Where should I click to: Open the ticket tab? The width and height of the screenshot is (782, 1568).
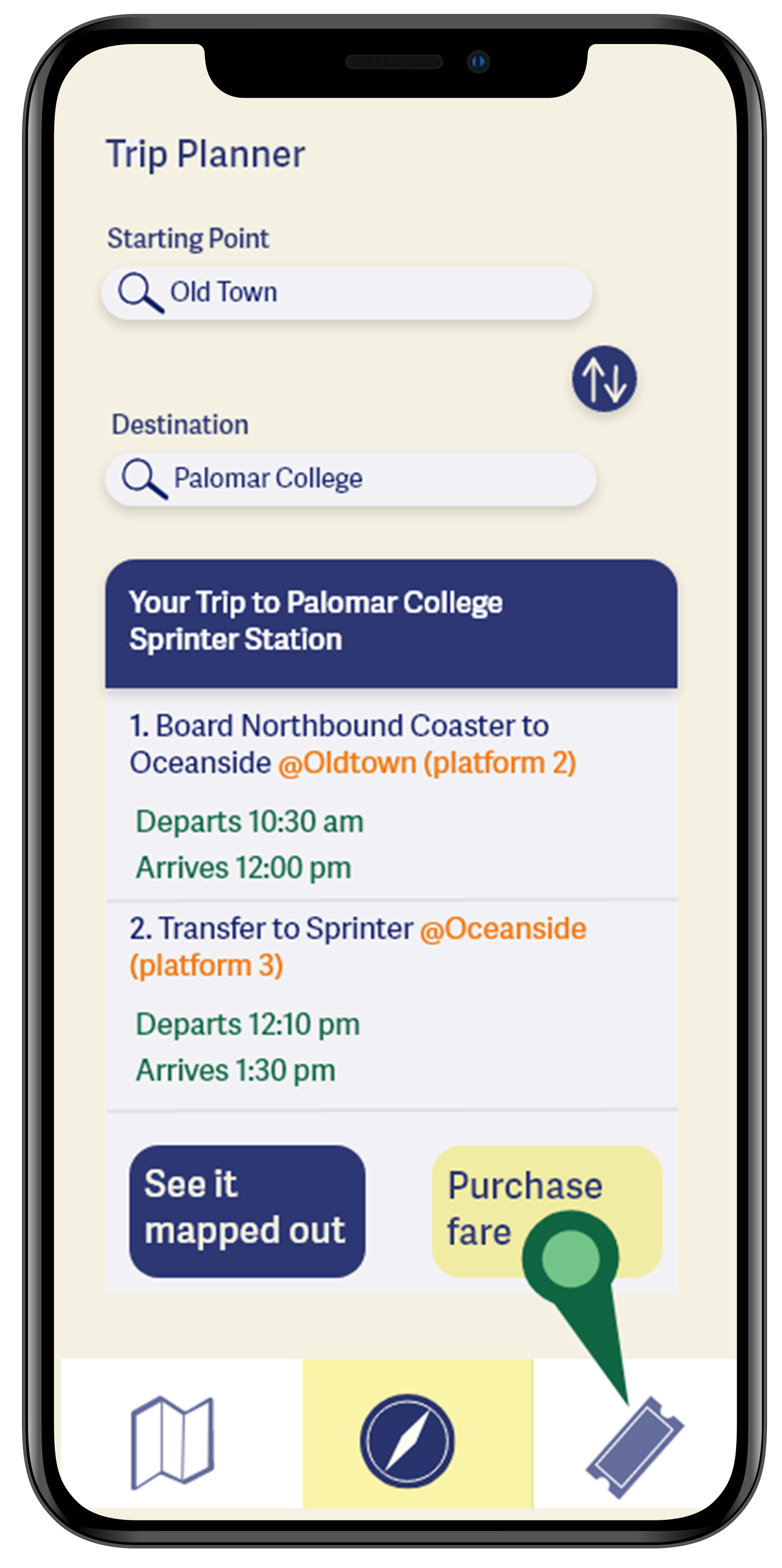pyautogui.click(x=635, y=1447)
